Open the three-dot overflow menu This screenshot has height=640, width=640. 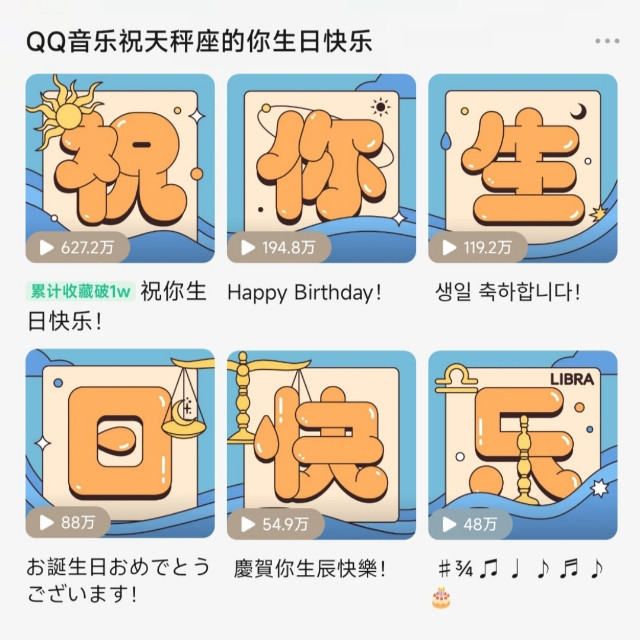pyautogui.click(x=607, y=42)
